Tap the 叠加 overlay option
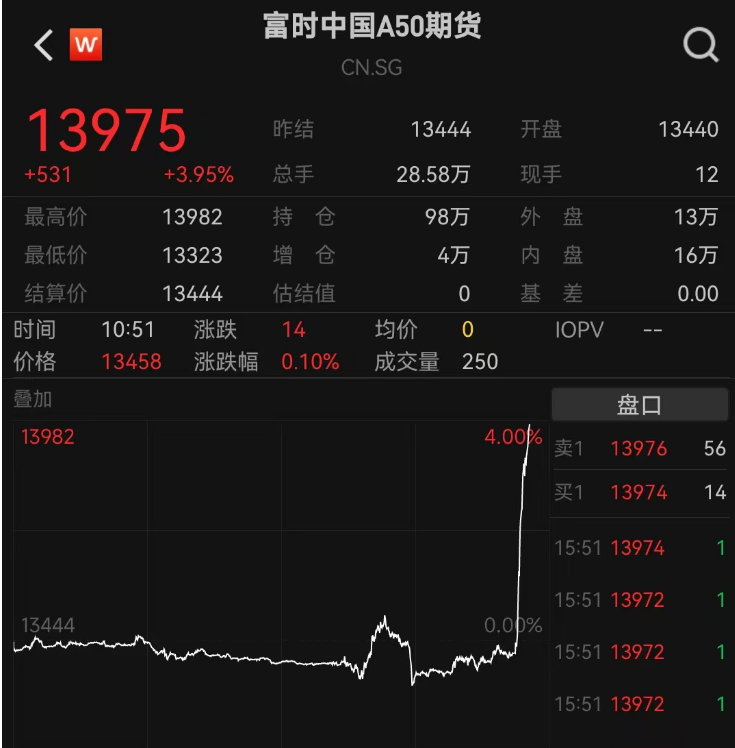This screenshot has height=748, width=735. click(x=33, y=399)
